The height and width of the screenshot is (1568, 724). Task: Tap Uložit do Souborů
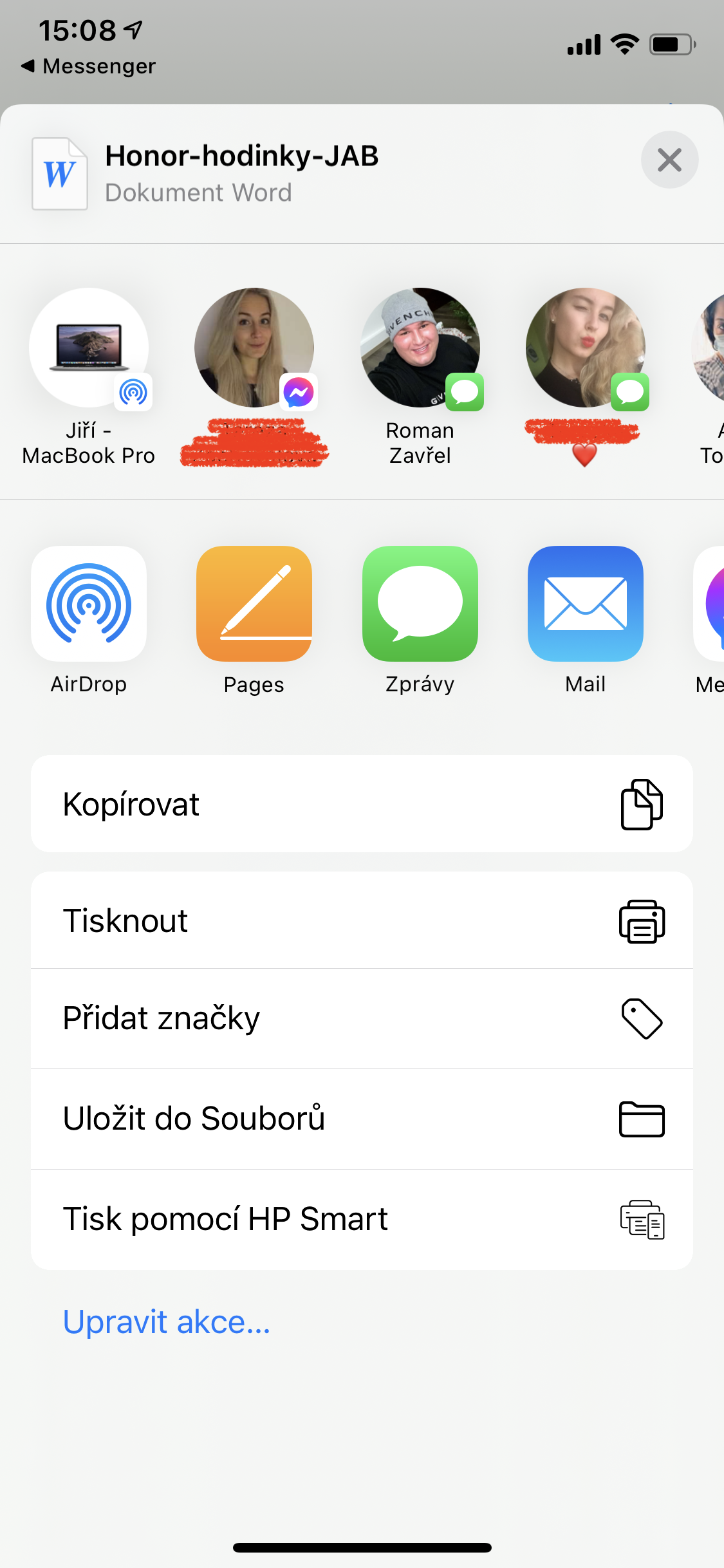pyautogui.click(x=362, y=1119)
